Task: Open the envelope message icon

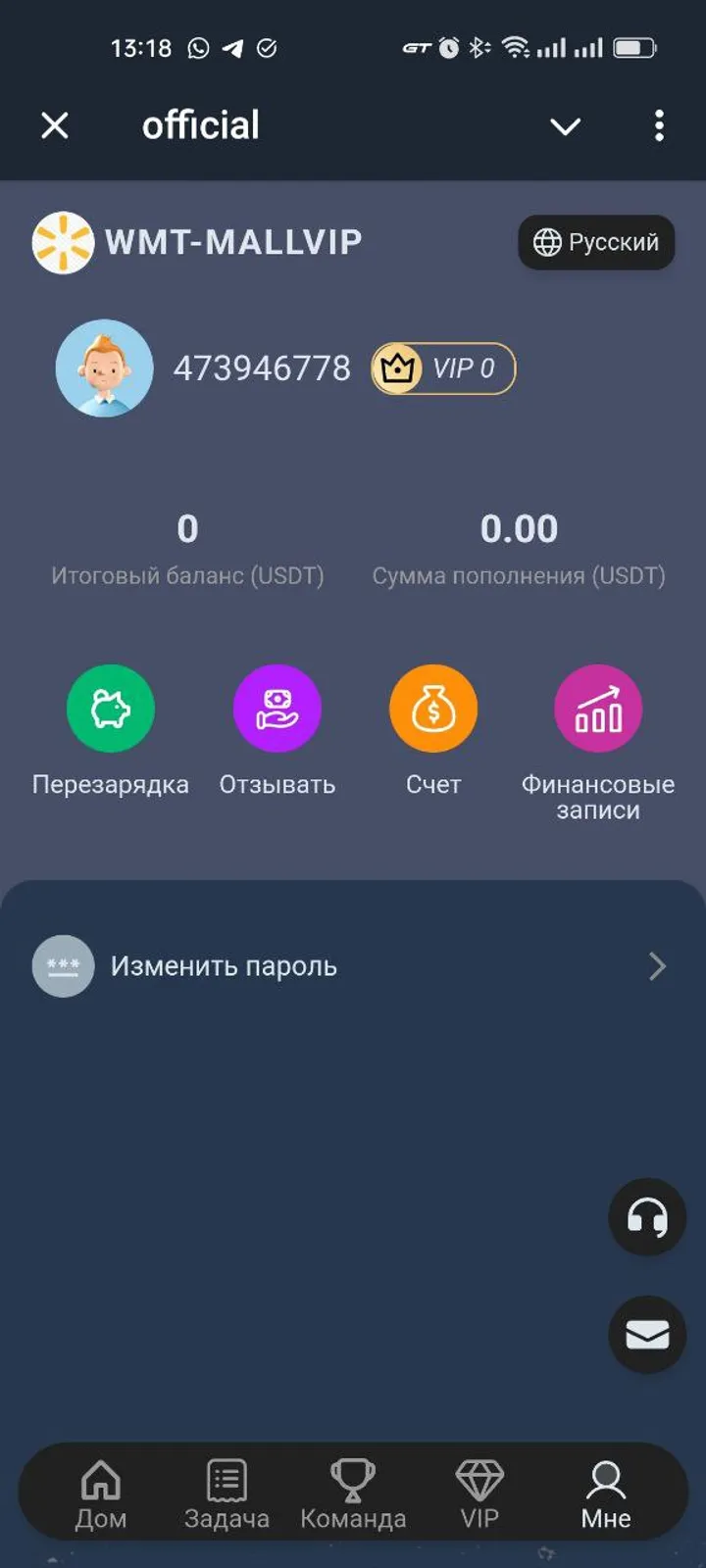Action: pyautogui.click(x=646, y=1335)
